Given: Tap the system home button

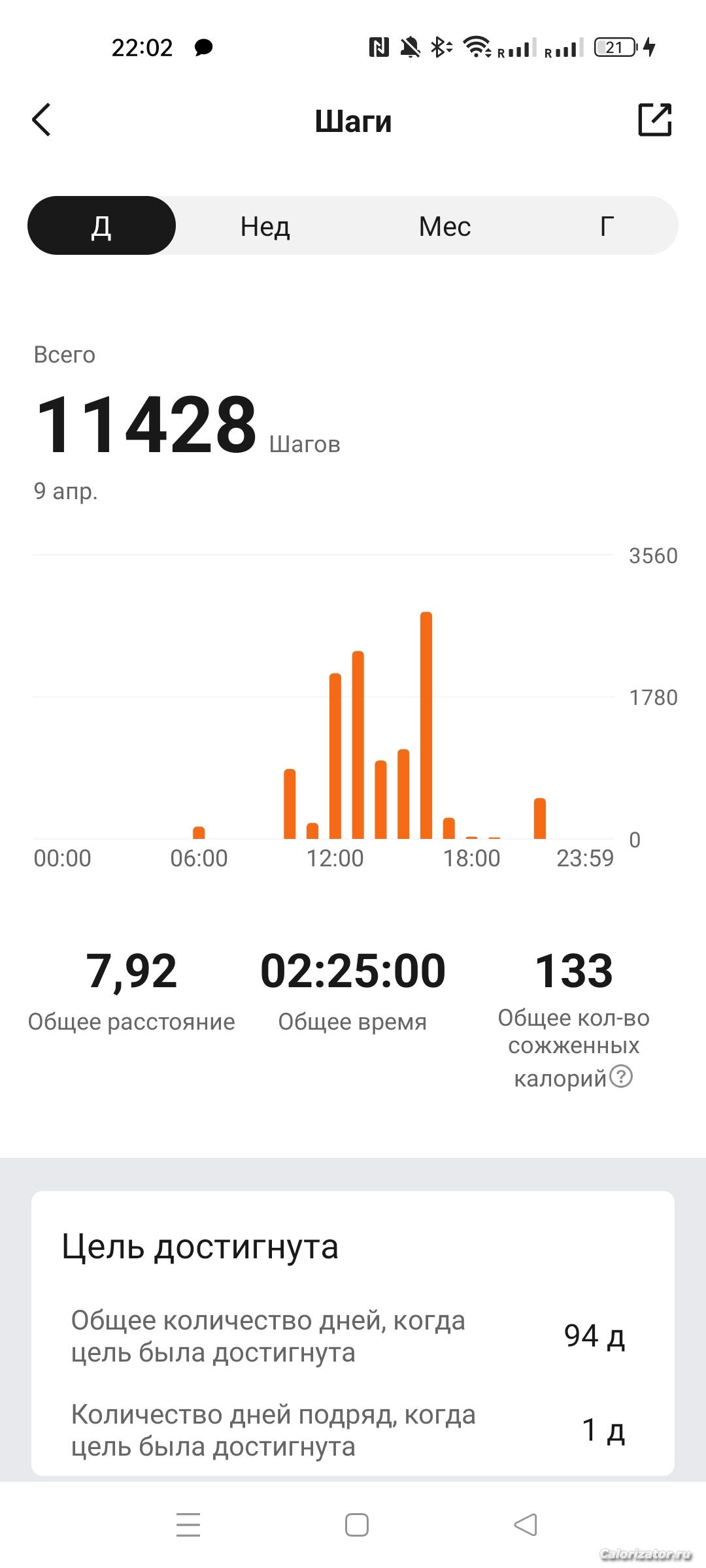Looking at the screenshot, I should pos(356,1525).
